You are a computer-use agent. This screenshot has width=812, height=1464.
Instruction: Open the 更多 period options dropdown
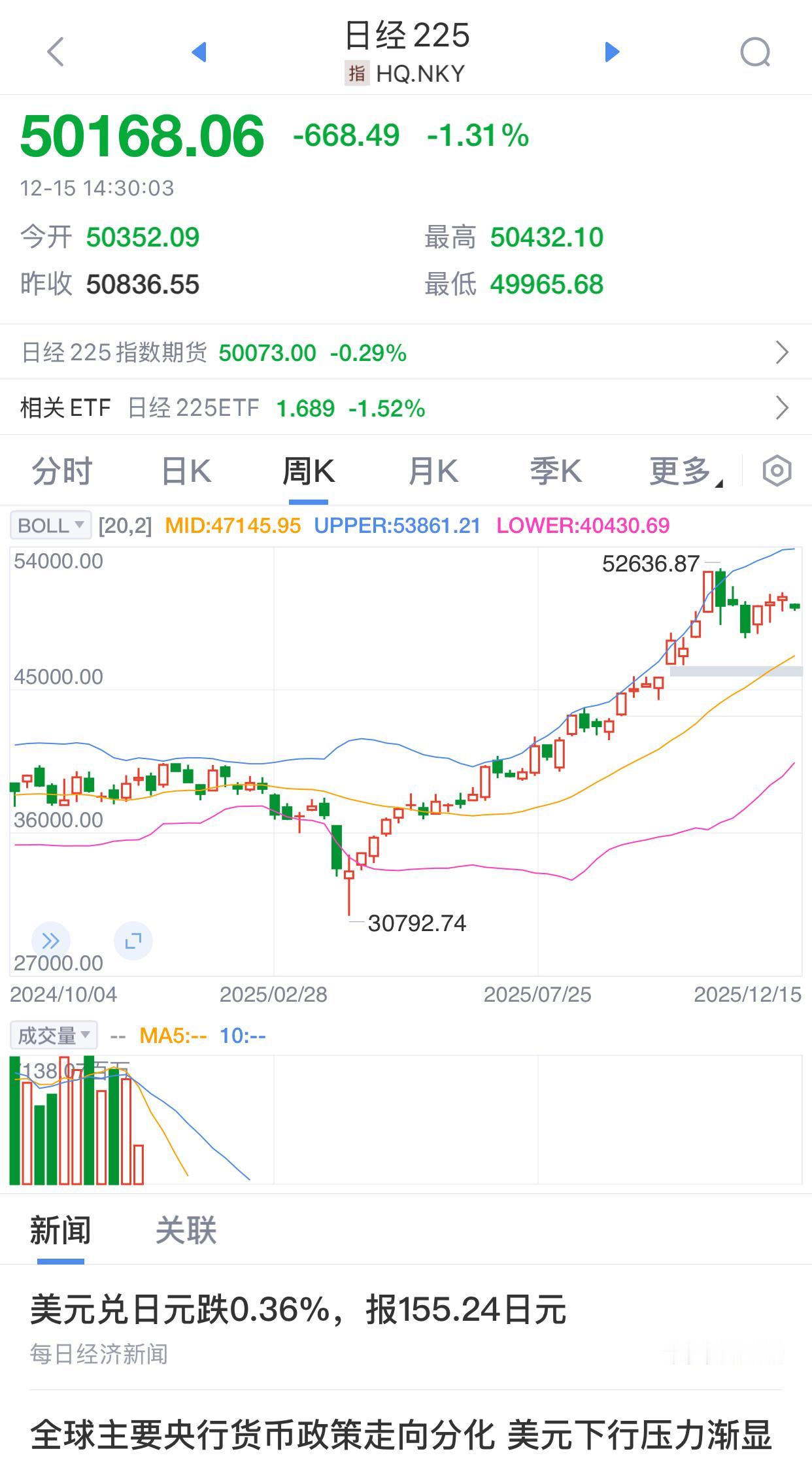pos(681,470)
